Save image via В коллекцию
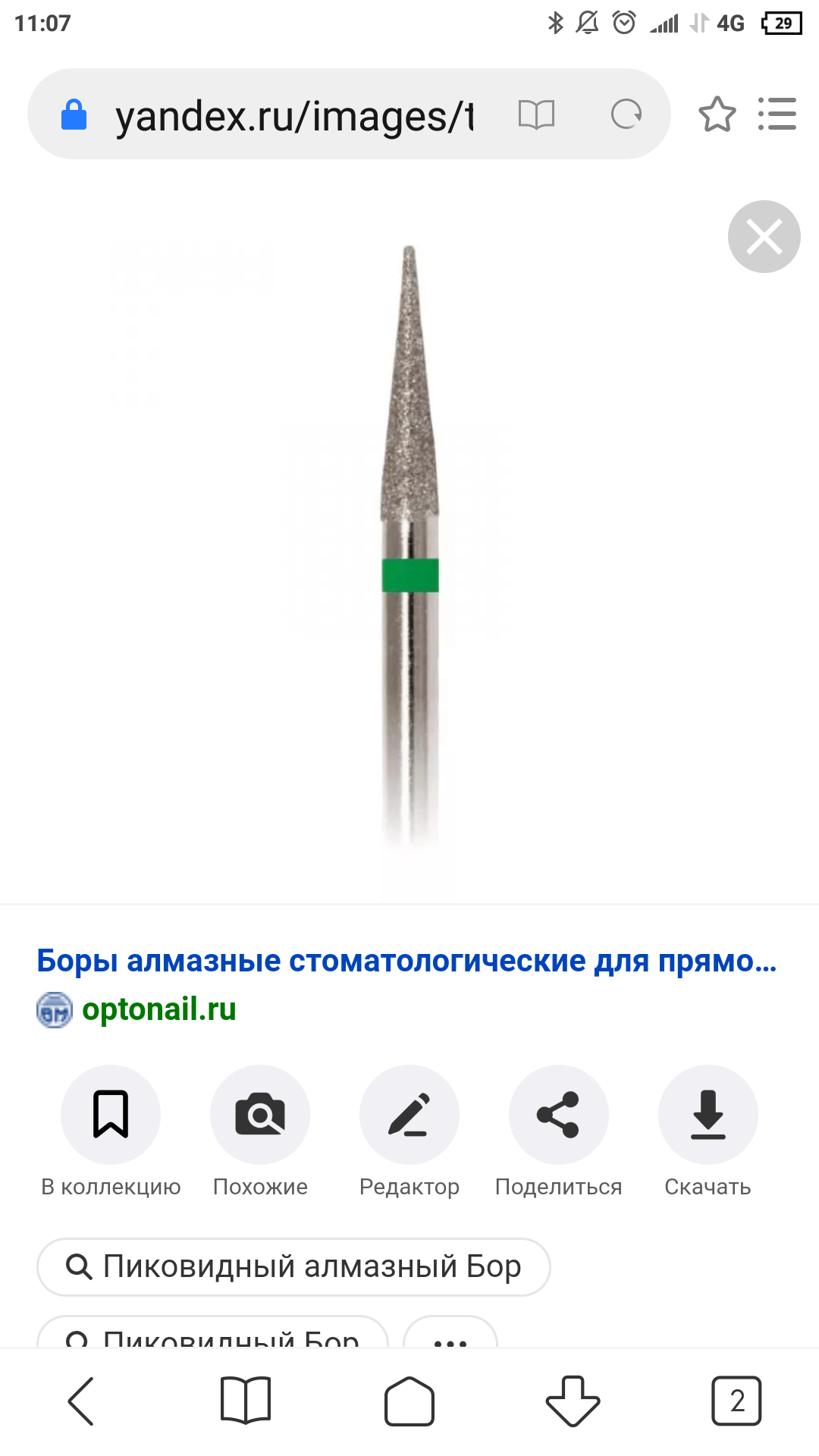The height and width of the screenshot is (1456, 819). (x=111, y=1115)
